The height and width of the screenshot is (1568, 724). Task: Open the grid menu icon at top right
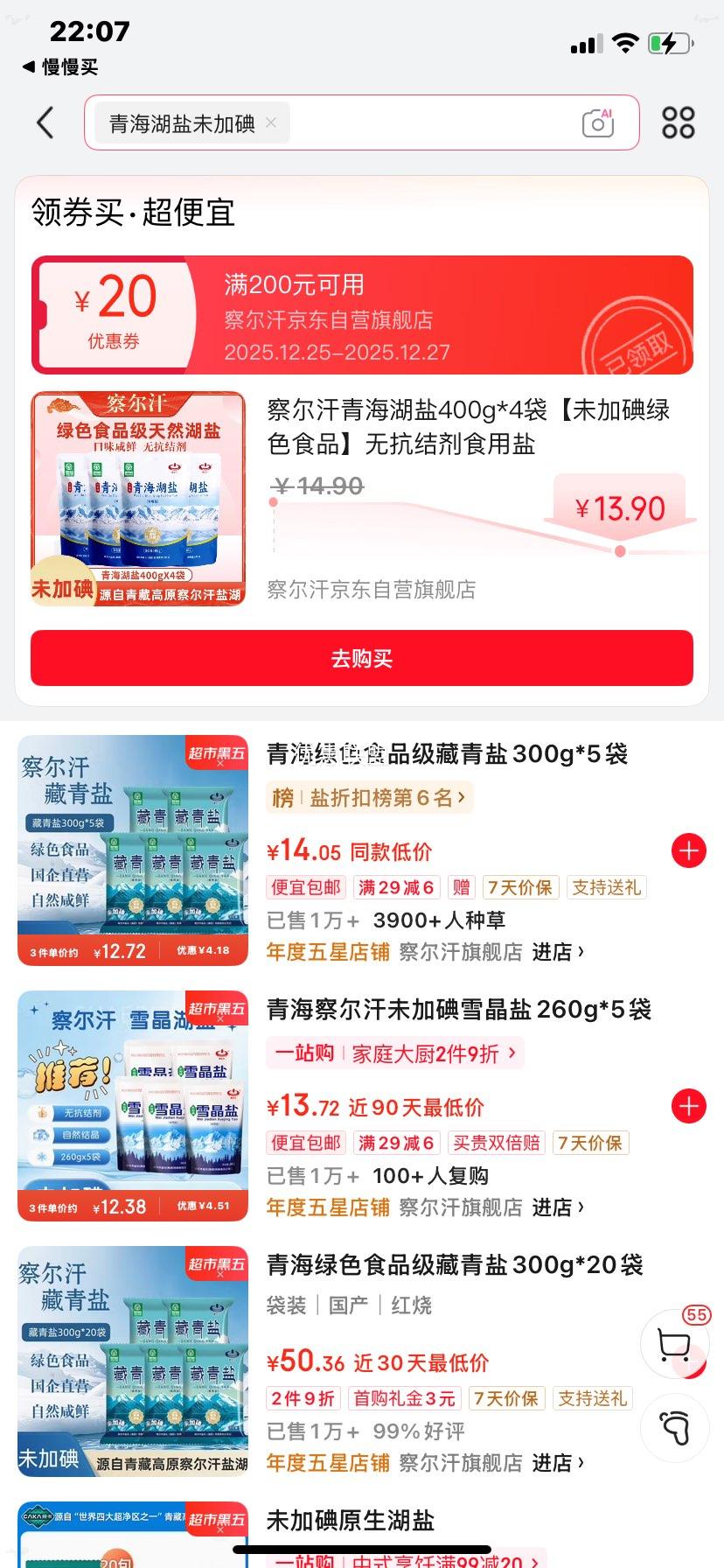(679, 123)
